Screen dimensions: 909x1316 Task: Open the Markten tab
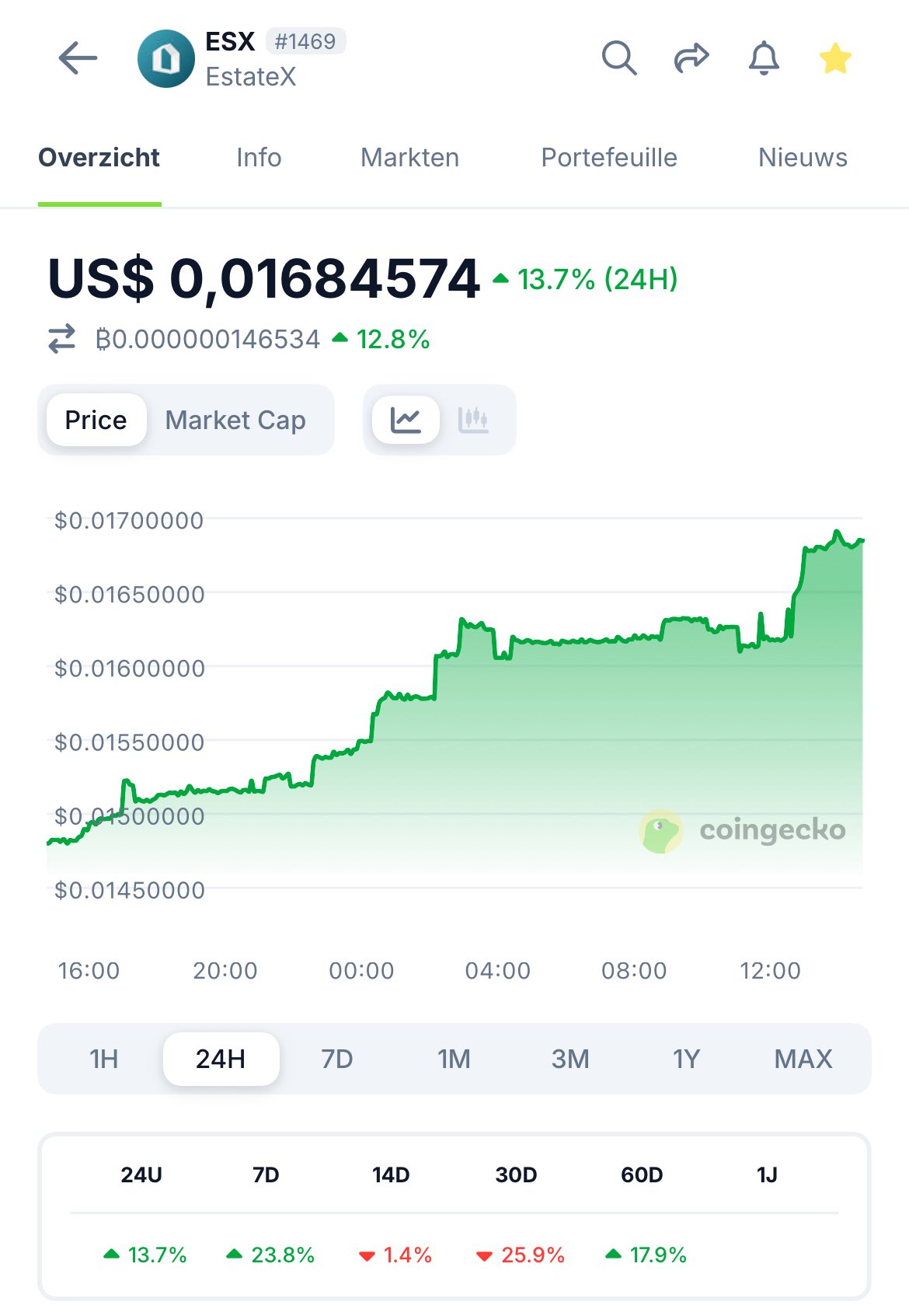(409, 158)
